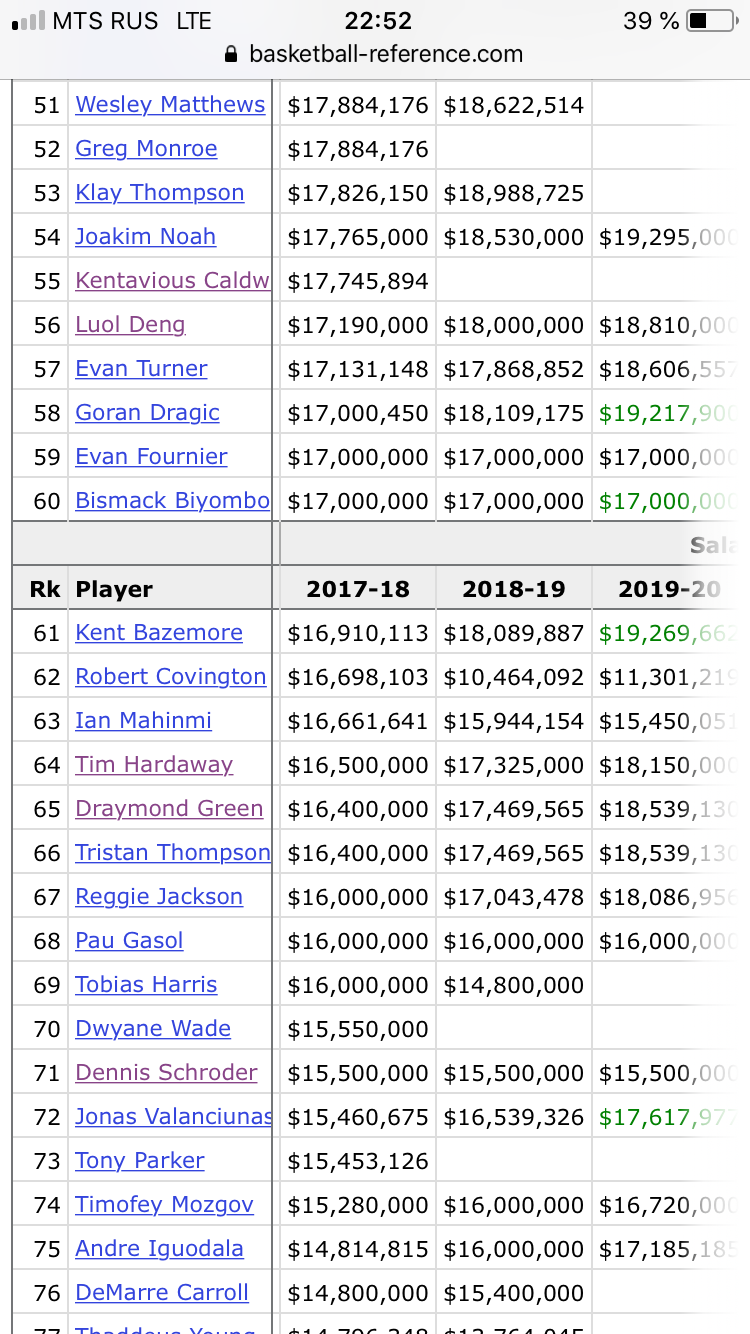Screen dimensions: 750x1334
Task: Open Dennis Schroder's page
Action: point(166,1073)
